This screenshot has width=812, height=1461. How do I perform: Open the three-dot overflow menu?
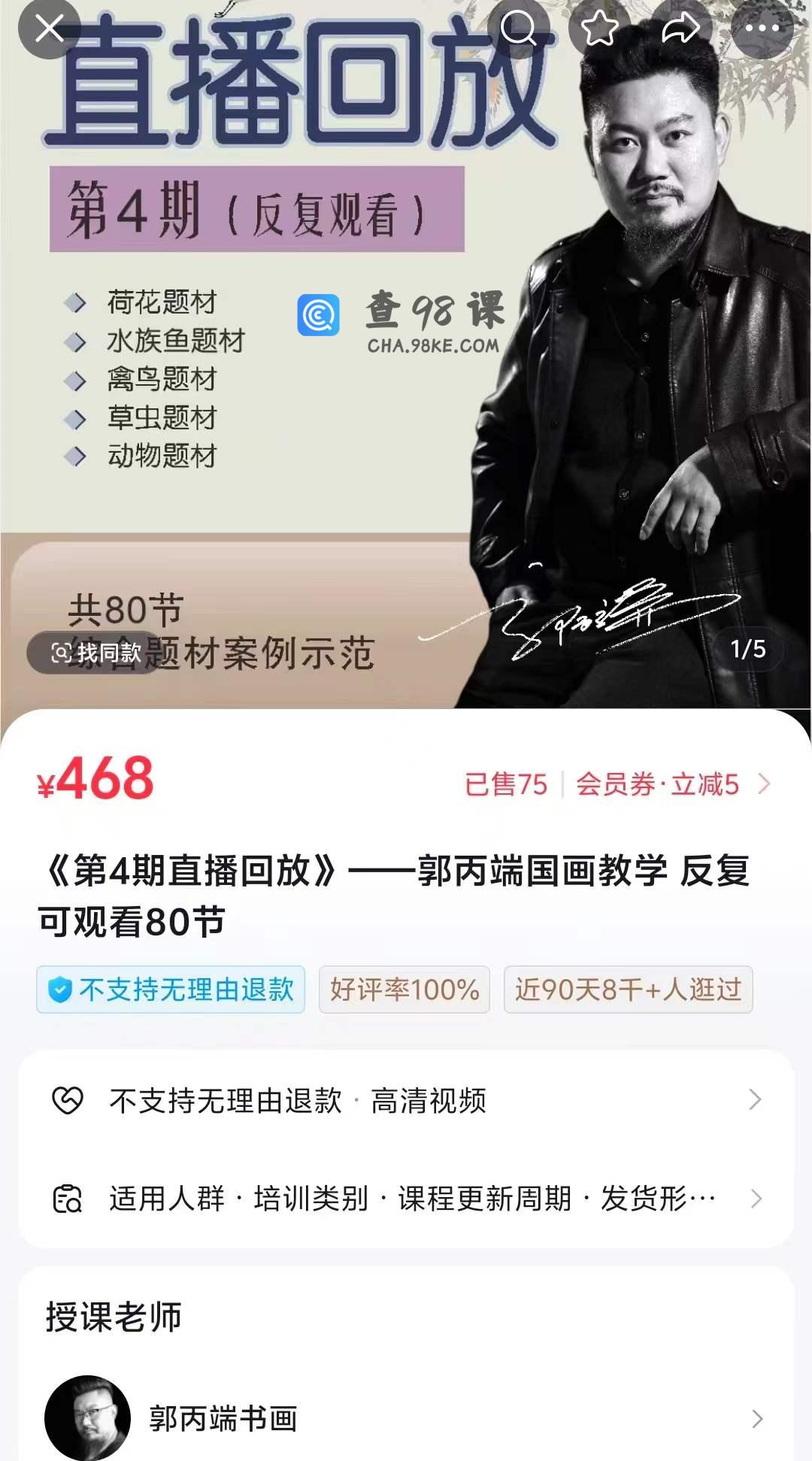[762, 29]
